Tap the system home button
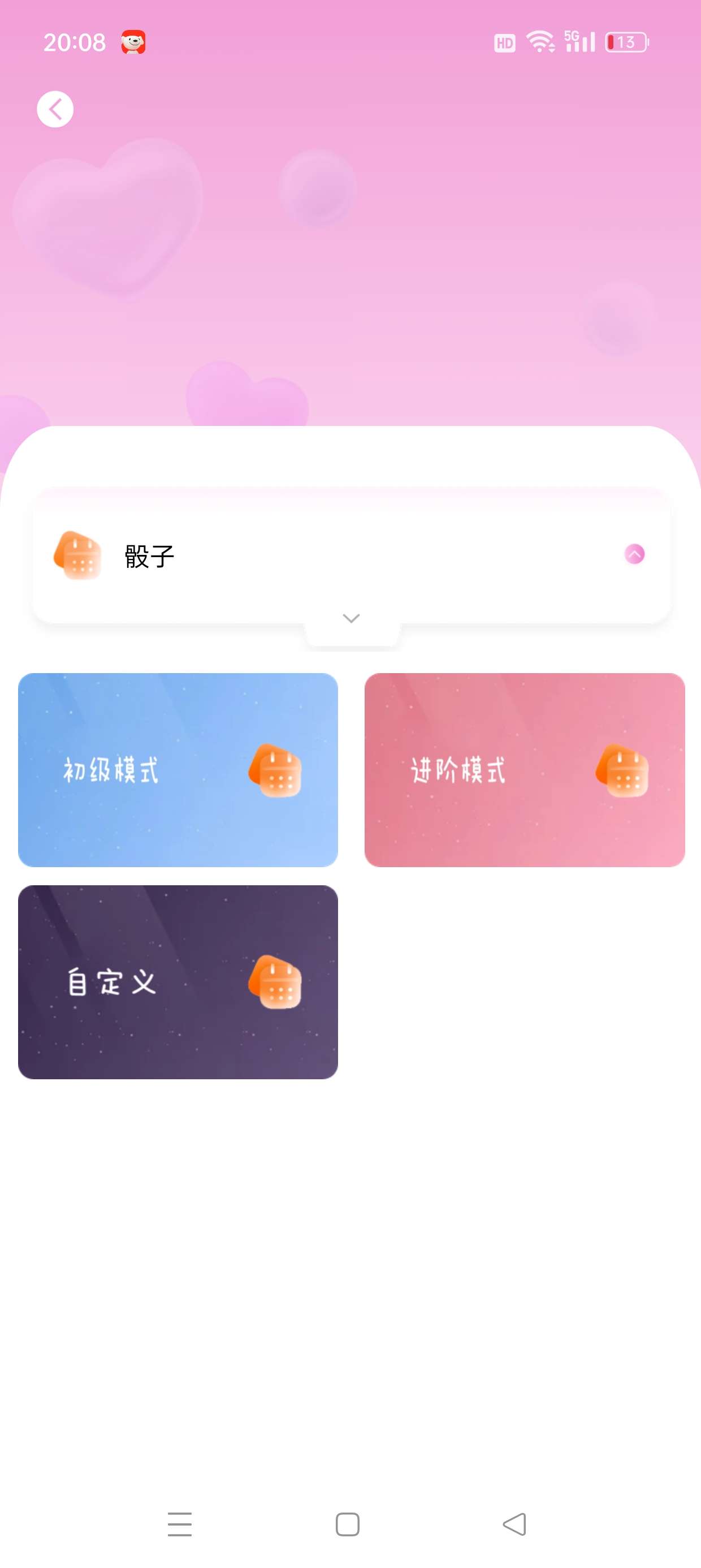Image resolution: width=701 pixels, height=1568 pixels. (348, 1524)
